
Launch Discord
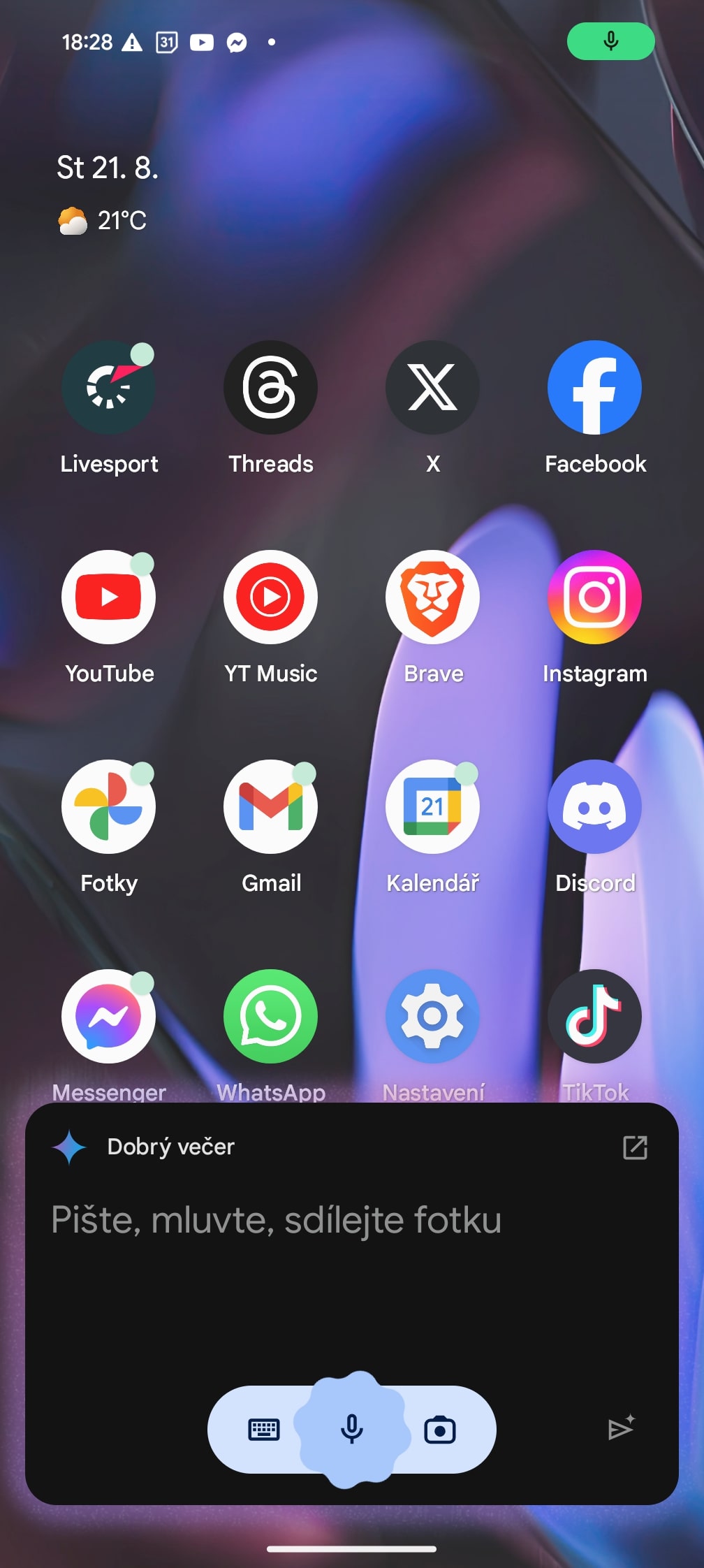click(594, 807)
